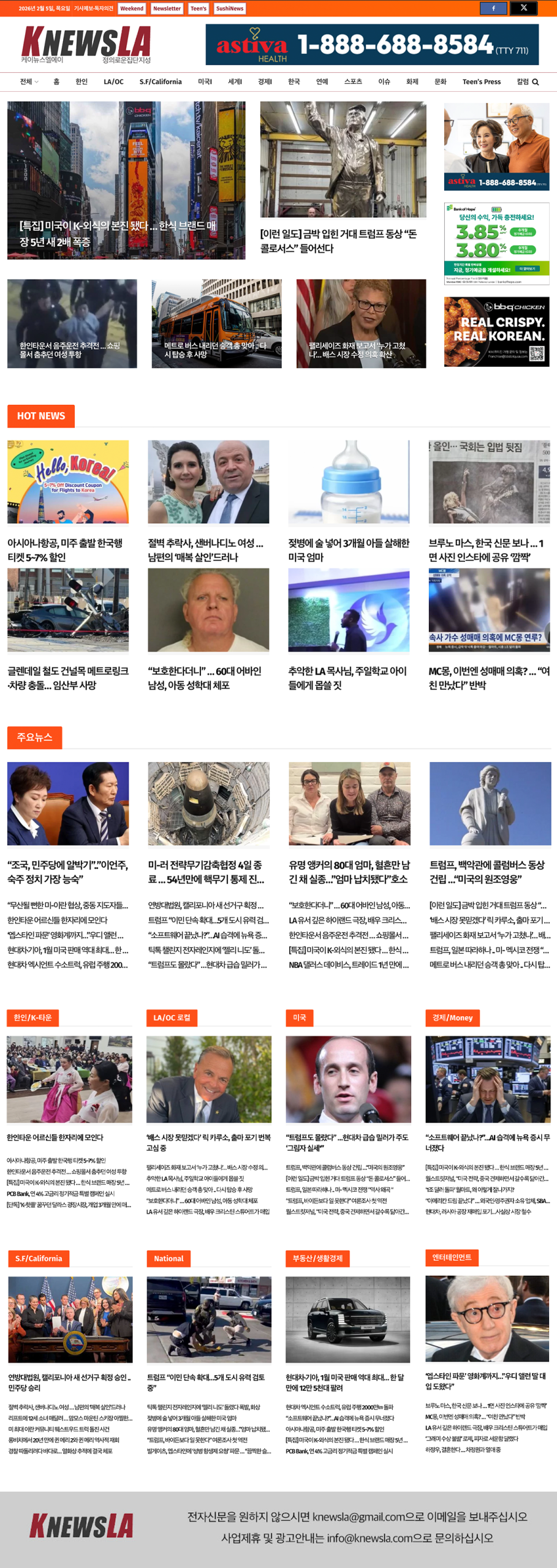The height and width of the screenshot is (1568, 557).
Task: Open the Newsletter button
Action: point(167,9)
